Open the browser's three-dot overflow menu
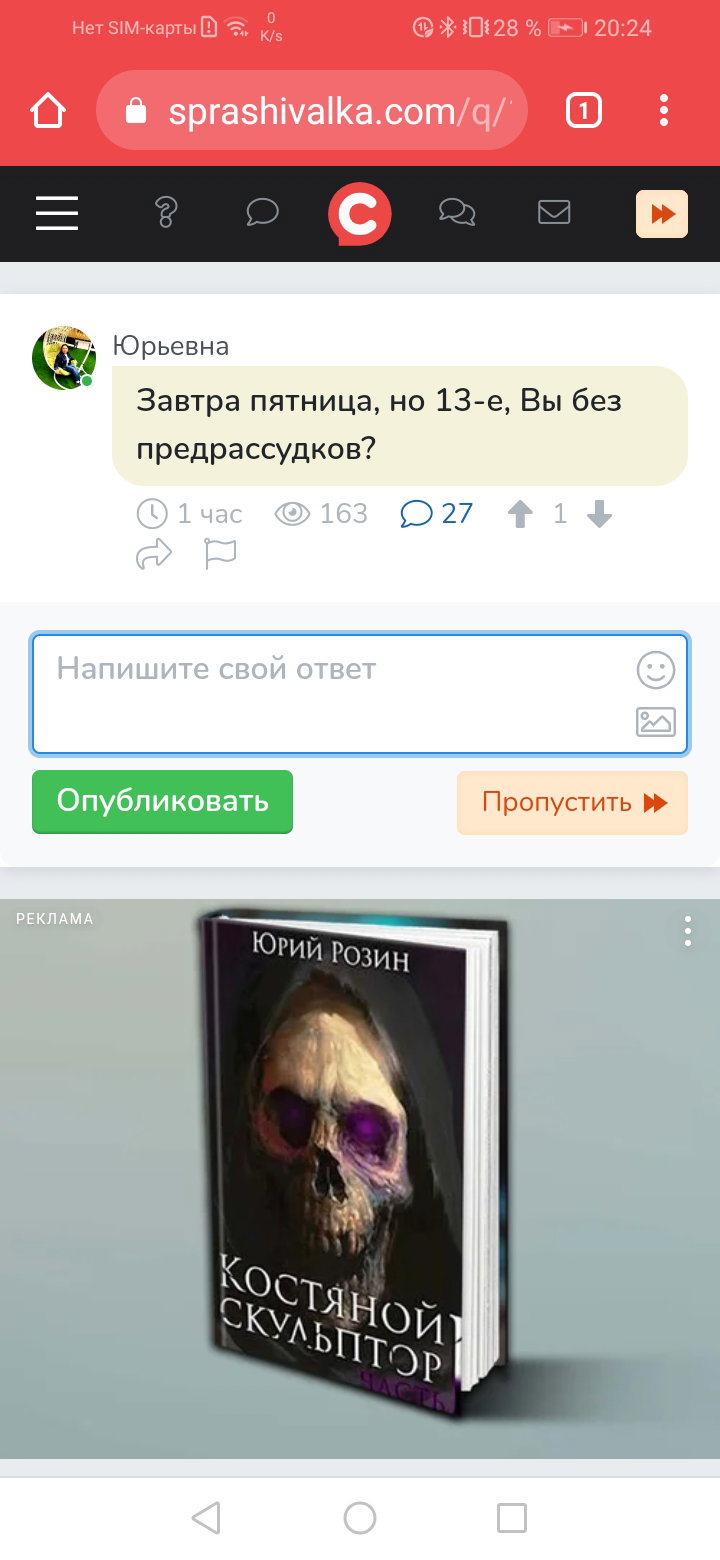Screen dimensions: 720x1560 pos(663,110)
